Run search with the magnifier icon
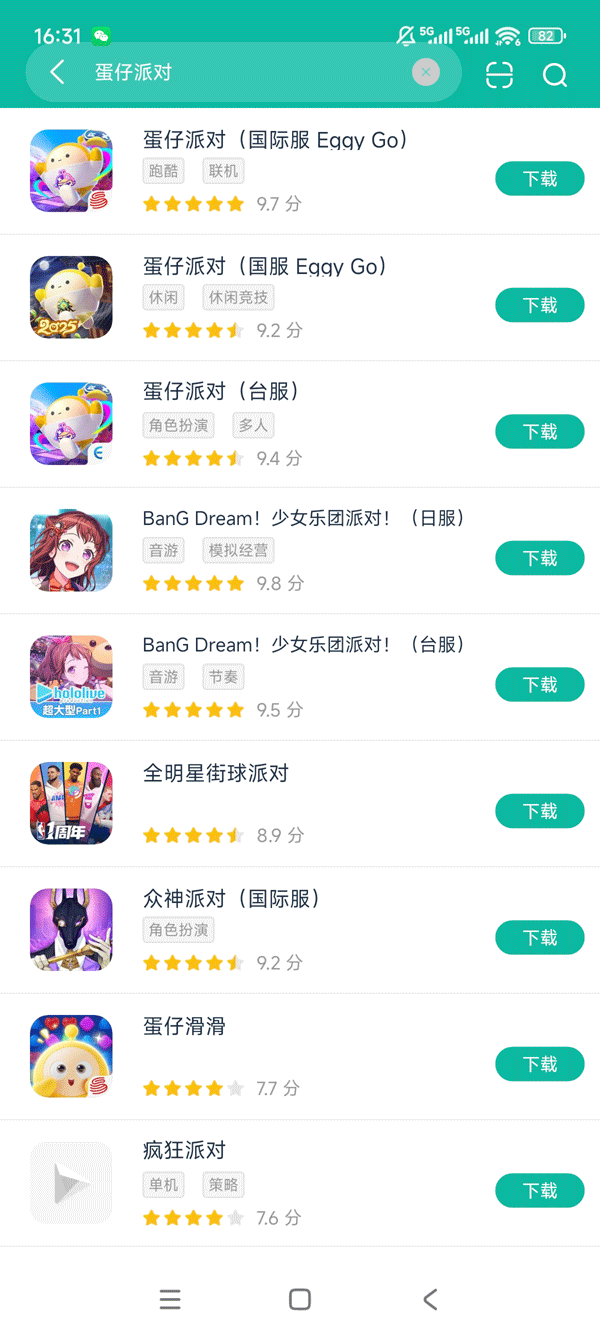The height and width of the screenshot is (1335, 600). pos(555,75)
